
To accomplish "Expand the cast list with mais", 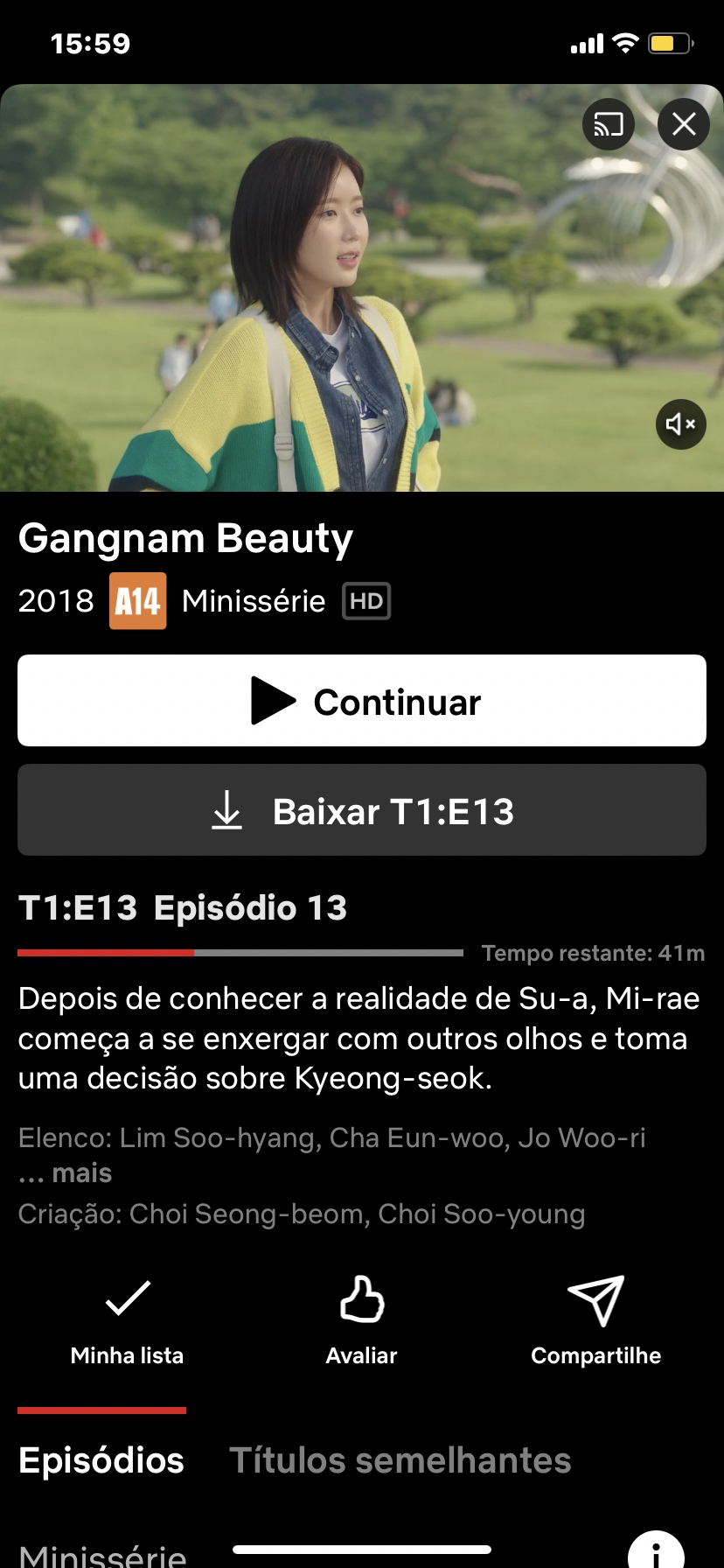I will [x=81, y=1173].
